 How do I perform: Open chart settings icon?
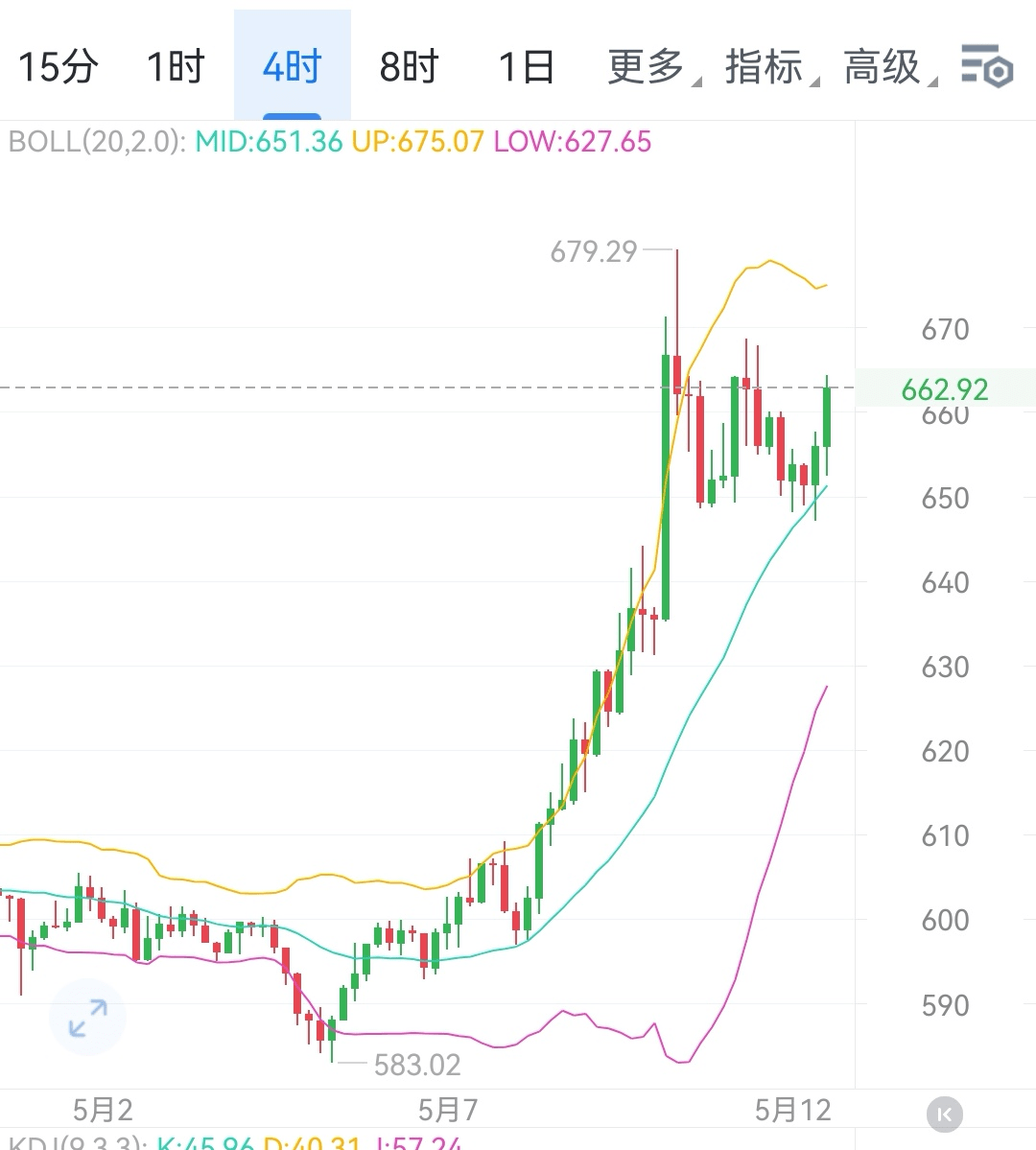tap(987, 67)
